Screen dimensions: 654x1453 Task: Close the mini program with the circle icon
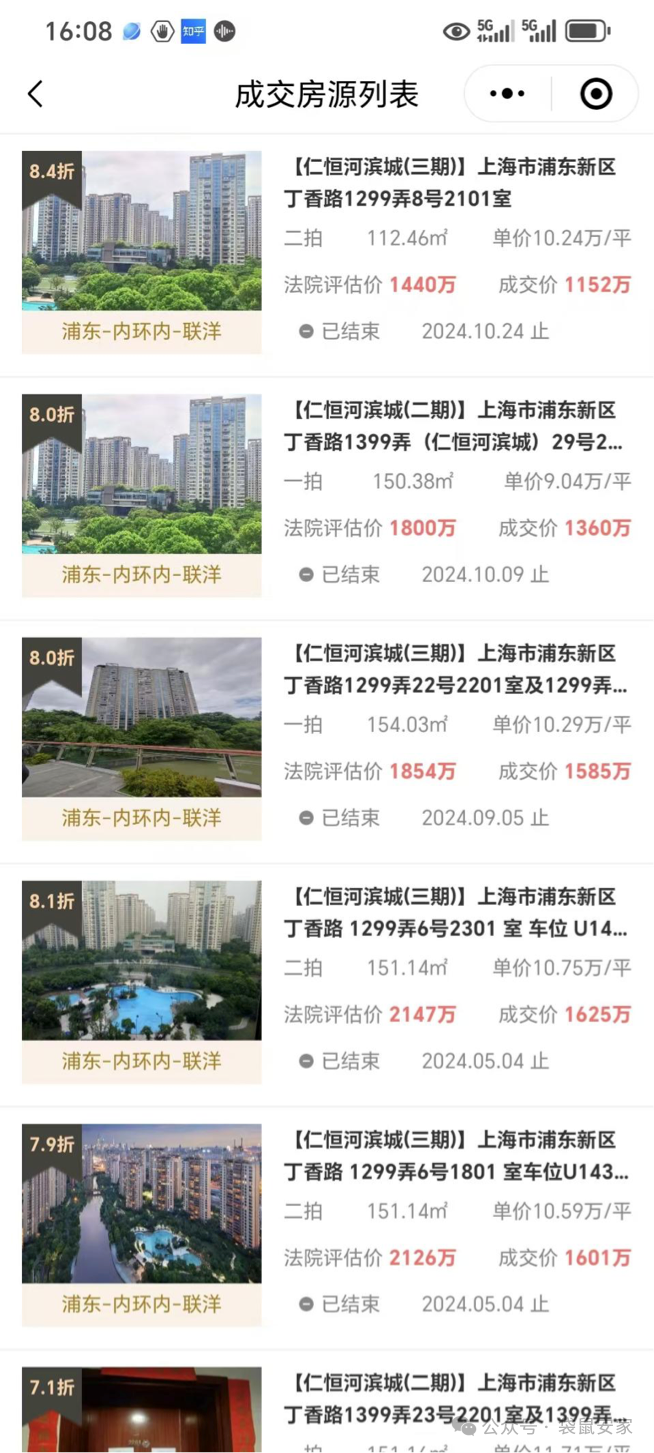click(x=596, y=94)
